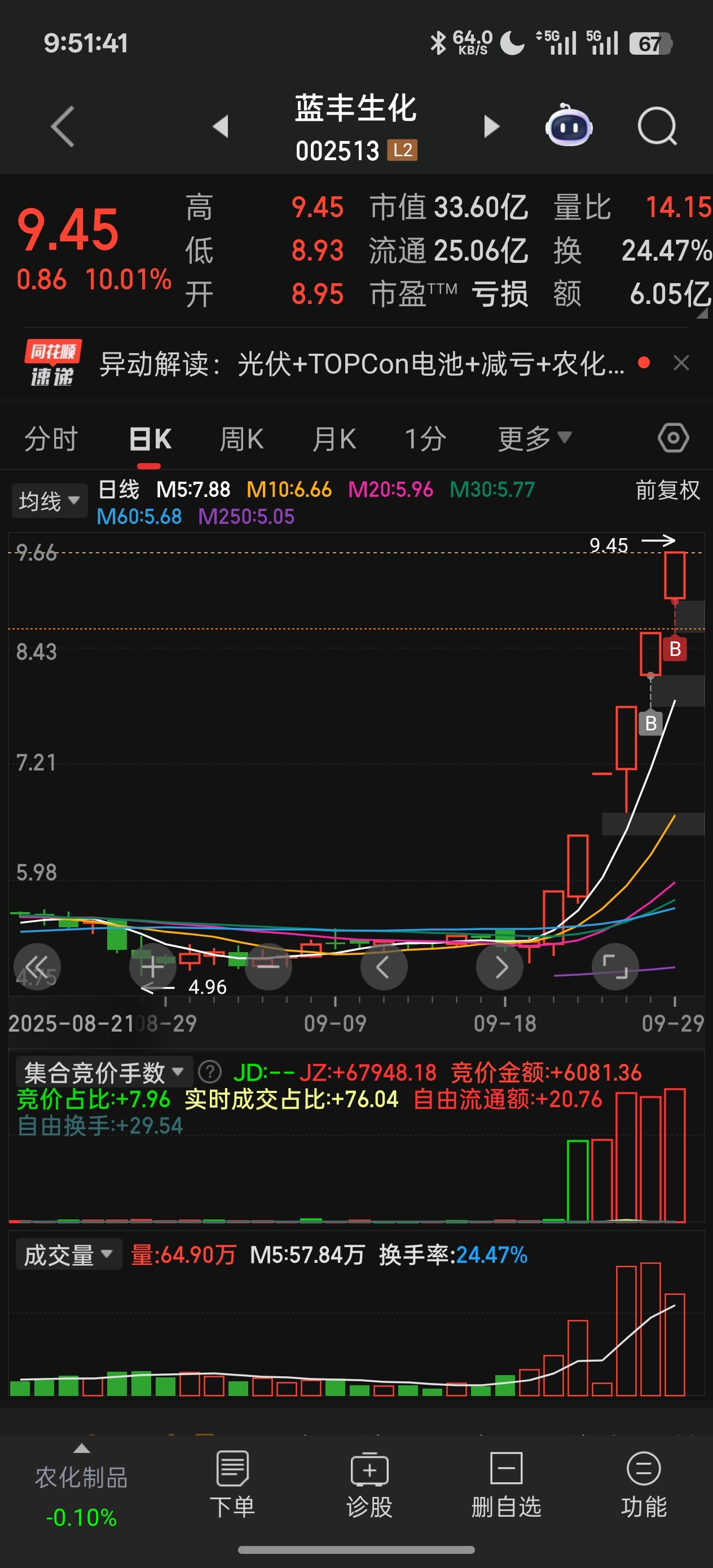Expand the 成交量 indicator dropdown

(68, 1255)
